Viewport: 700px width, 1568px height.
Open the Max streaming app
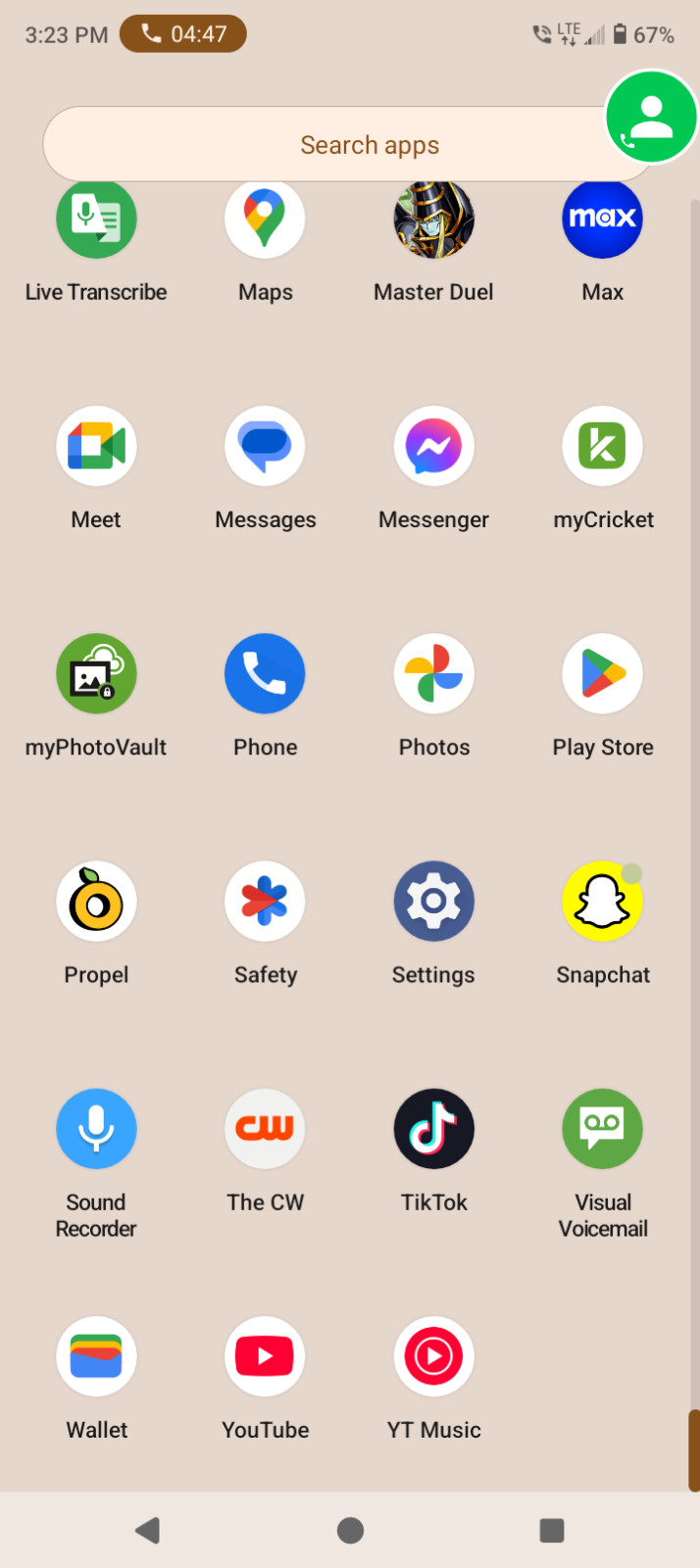click(x=602, y=220)
